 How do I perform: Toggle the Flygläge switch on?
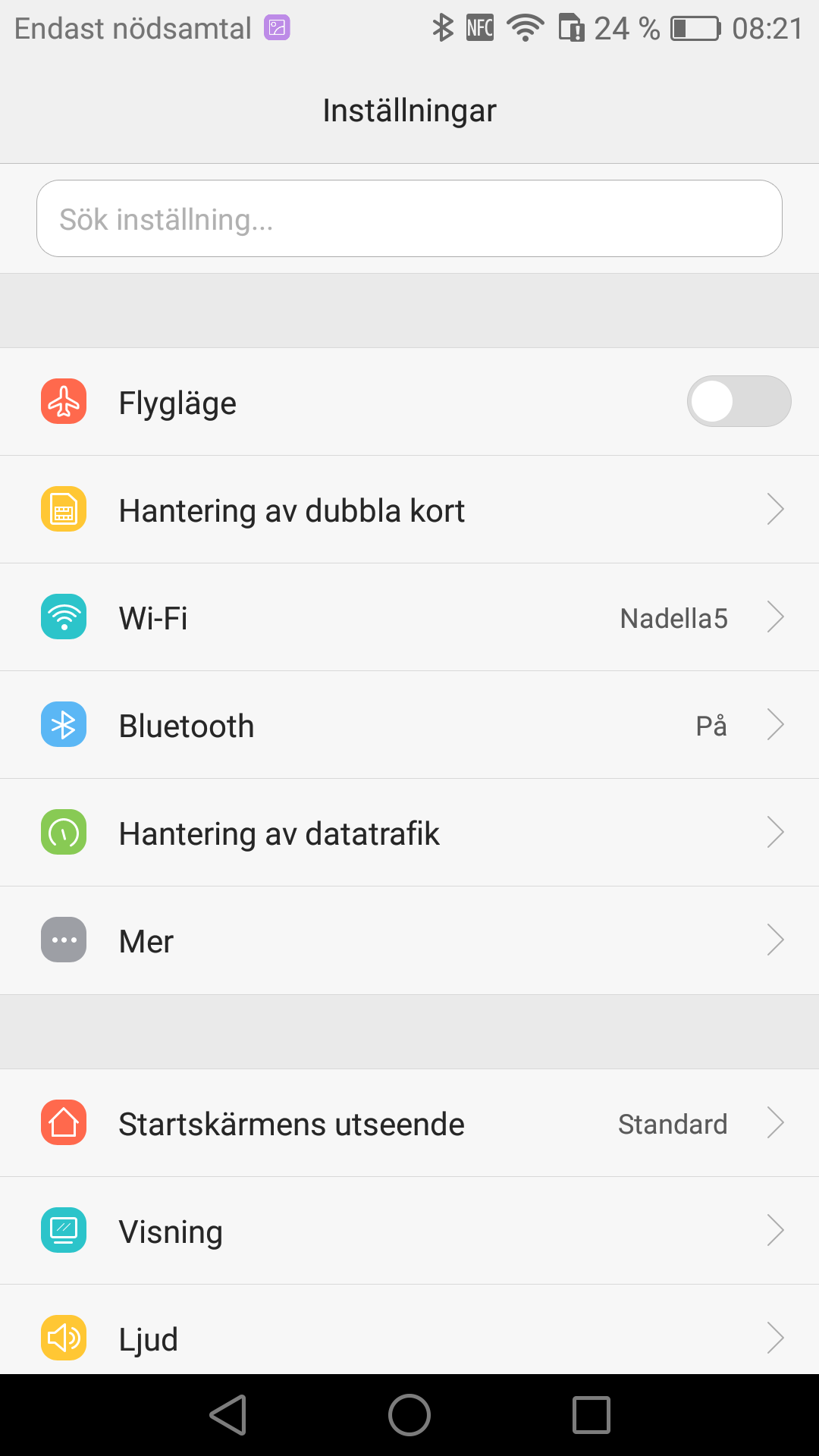pos(739,401)
